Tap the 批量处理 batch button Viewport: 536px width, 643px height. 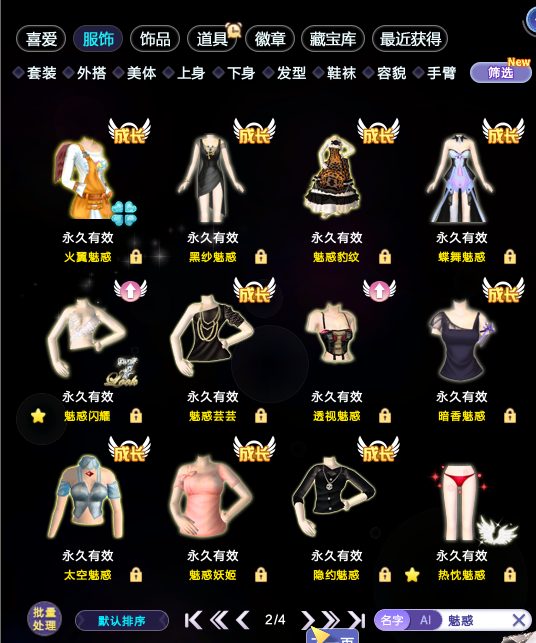44,619
